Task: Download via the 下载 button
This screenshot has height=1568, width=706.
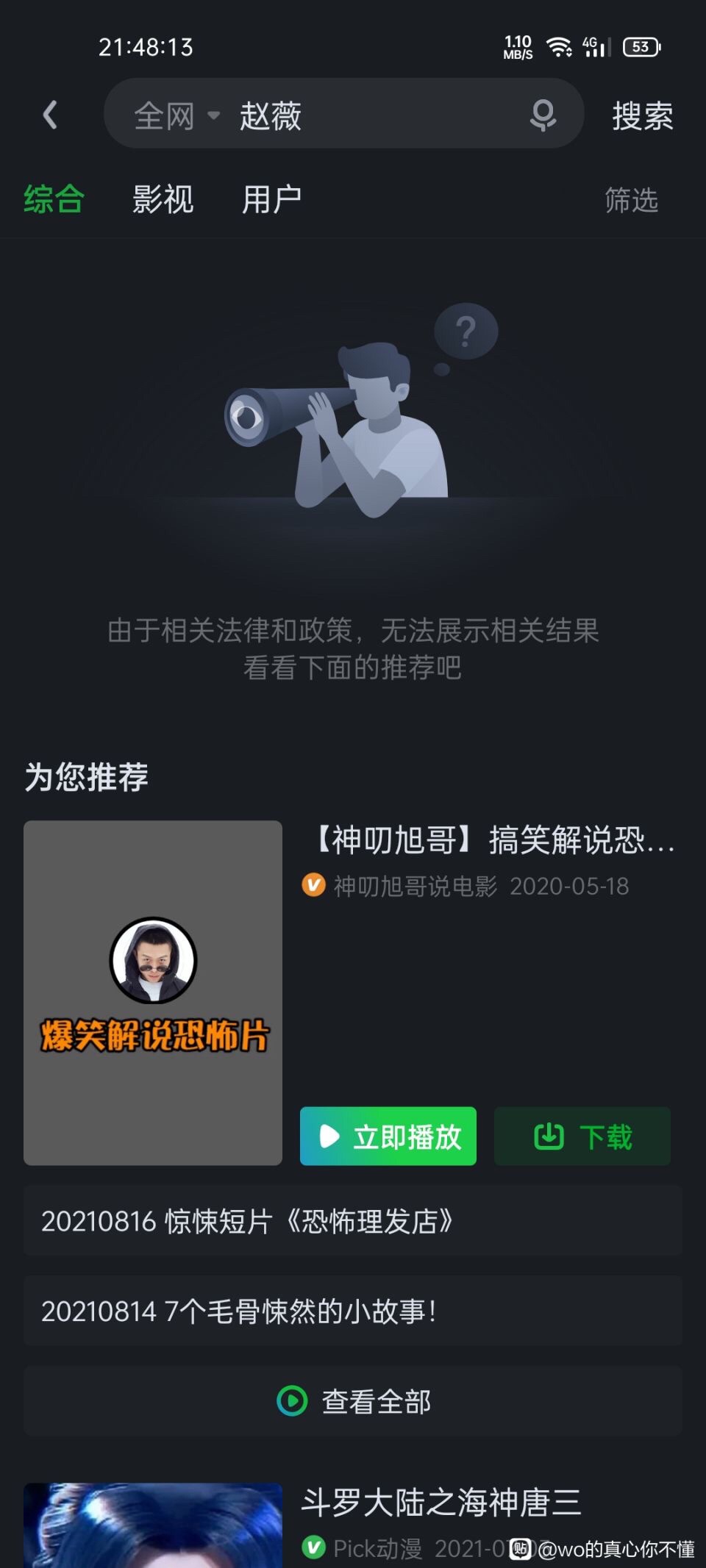Action: click(582, 1136)
